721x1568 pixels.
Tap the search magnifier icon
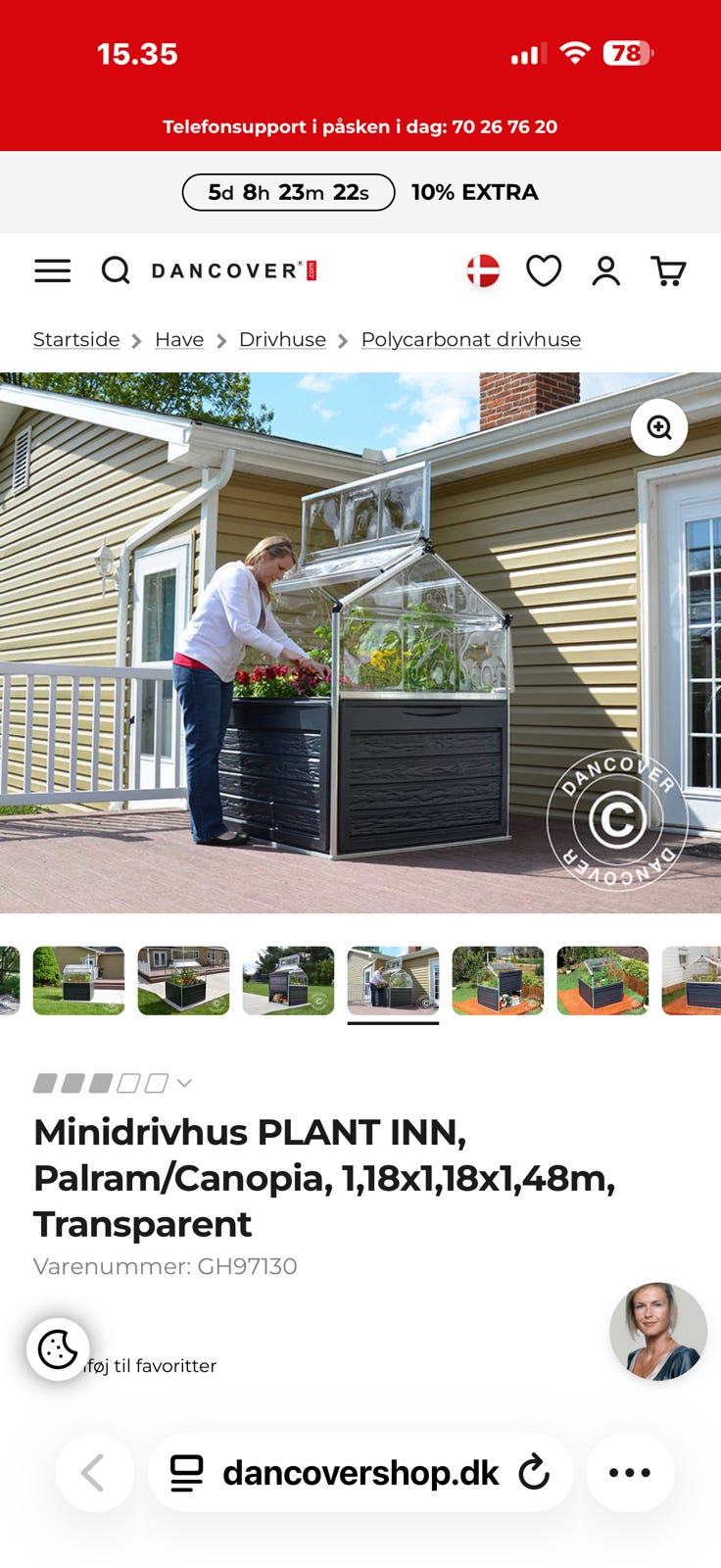pos(116,270)
